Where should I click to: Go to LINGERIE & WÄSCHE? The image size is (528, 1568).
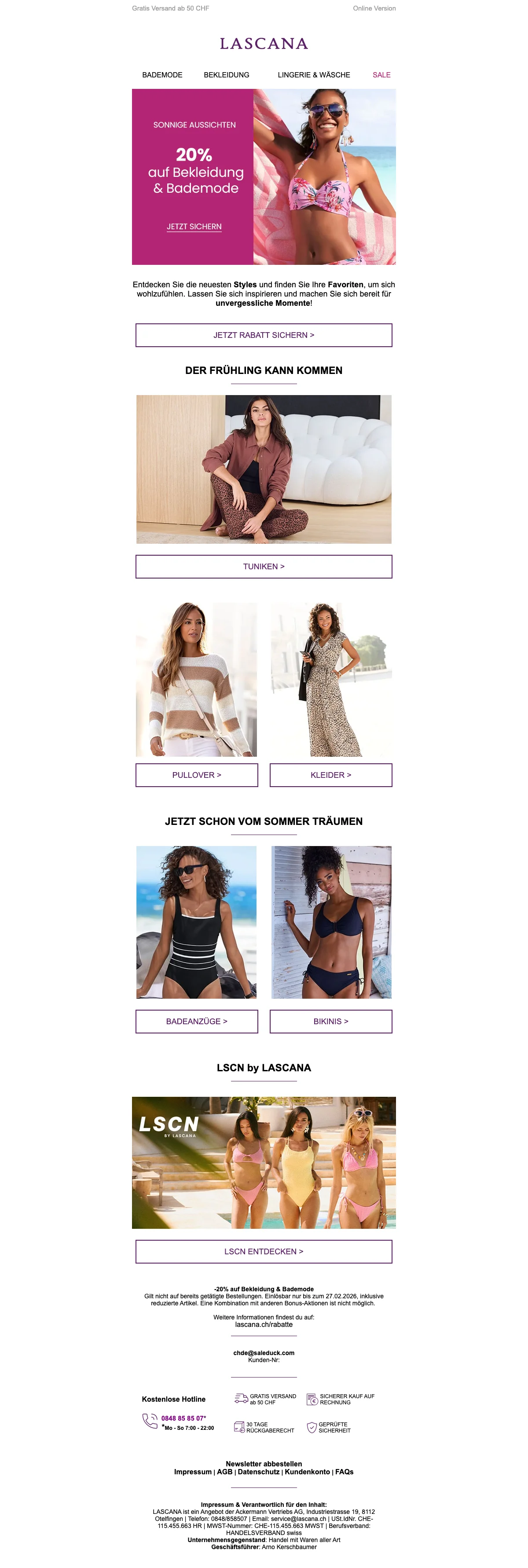(x=314, y=75)
